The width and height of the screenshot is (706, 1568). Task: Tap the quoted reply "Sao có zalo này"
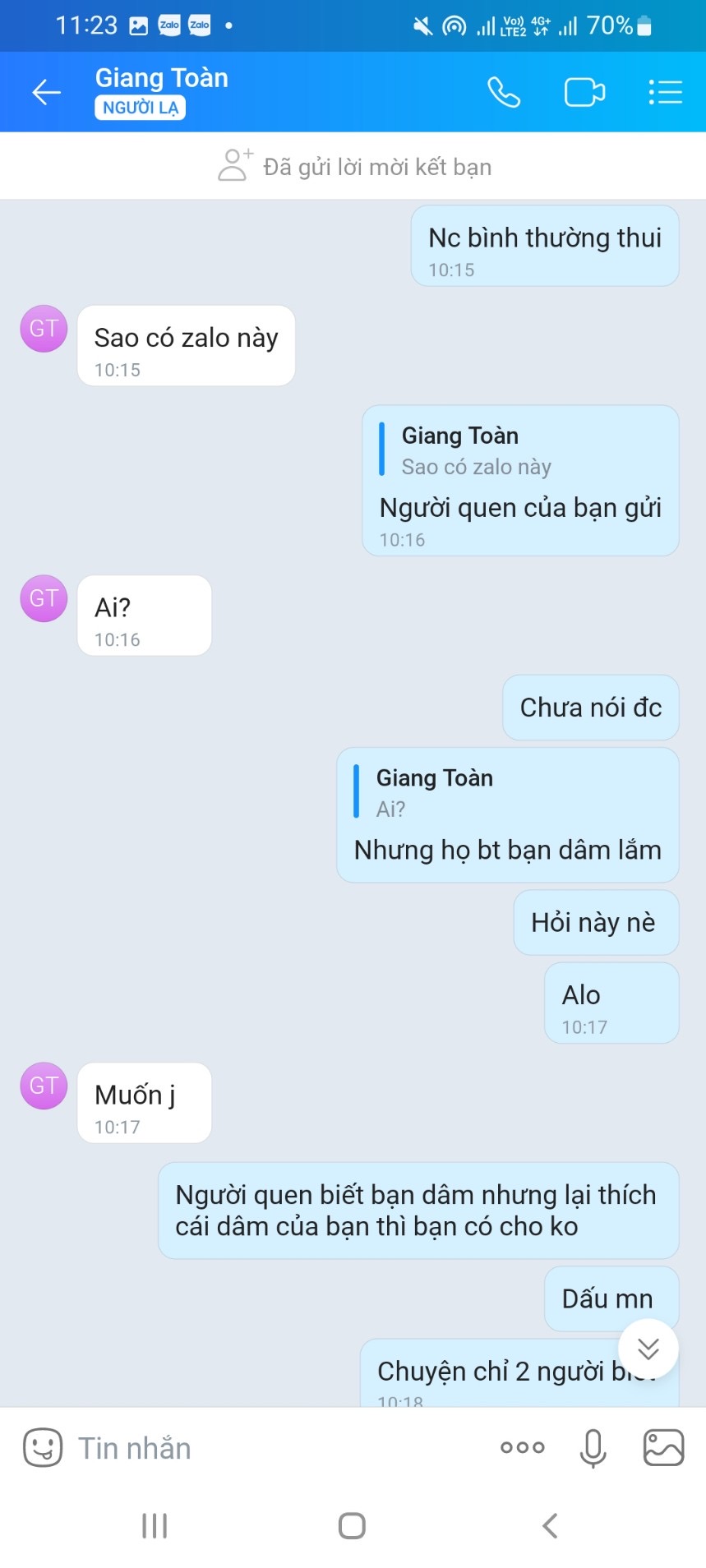(477, 451)
